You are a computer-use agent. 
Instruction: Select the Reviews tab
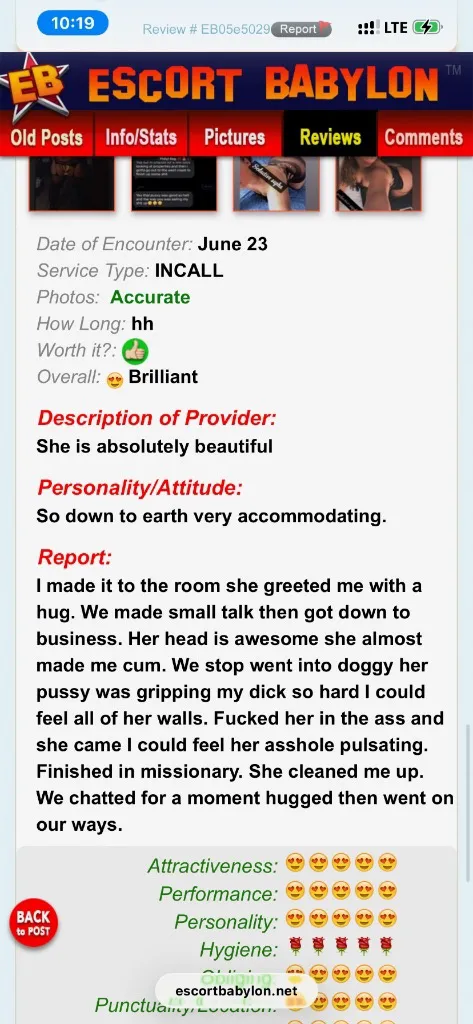tap(330, 137)
